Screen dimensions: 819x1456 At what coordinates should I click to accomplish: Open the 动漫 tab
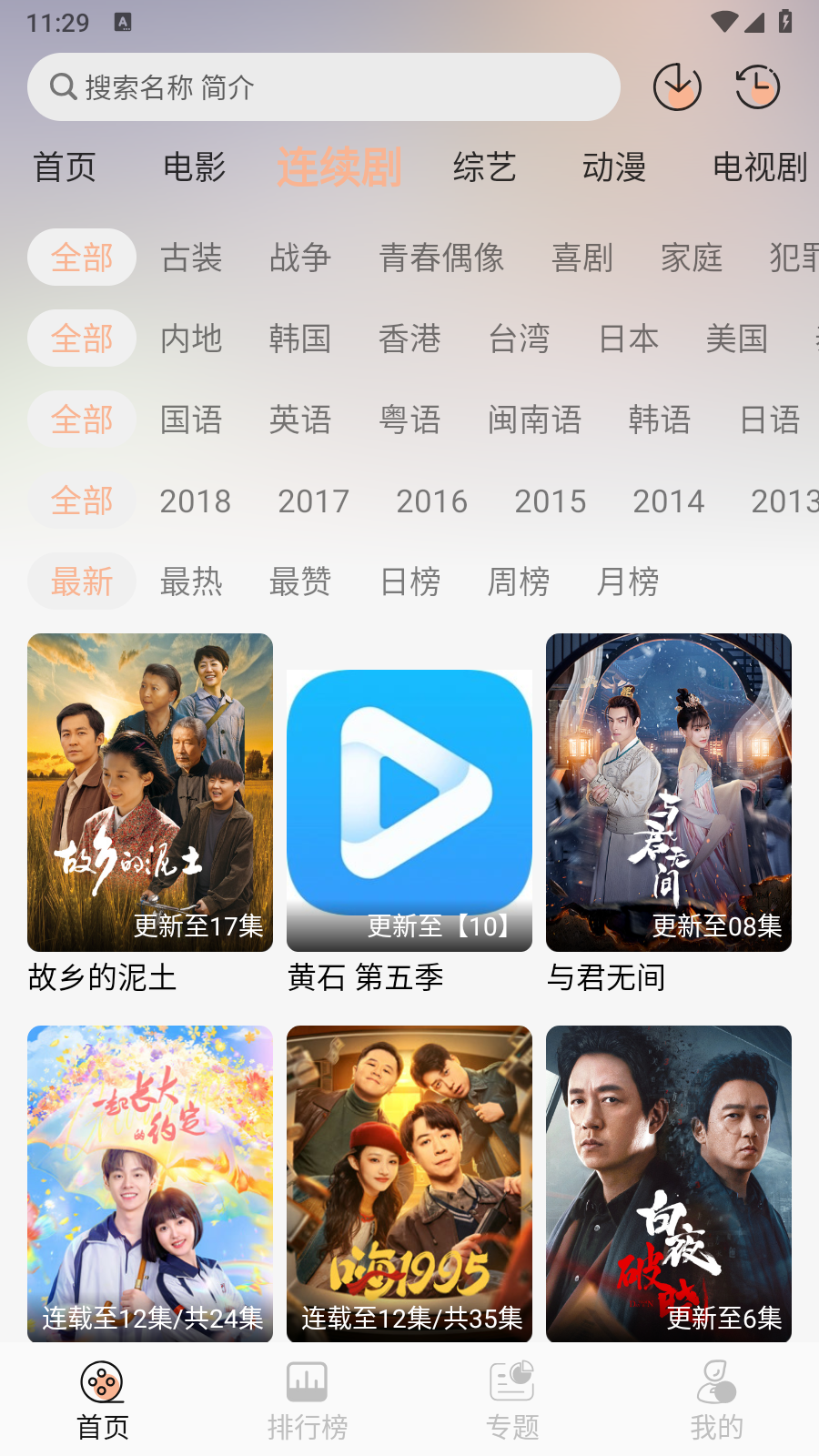pyautogui.click(x=615, y=167)
